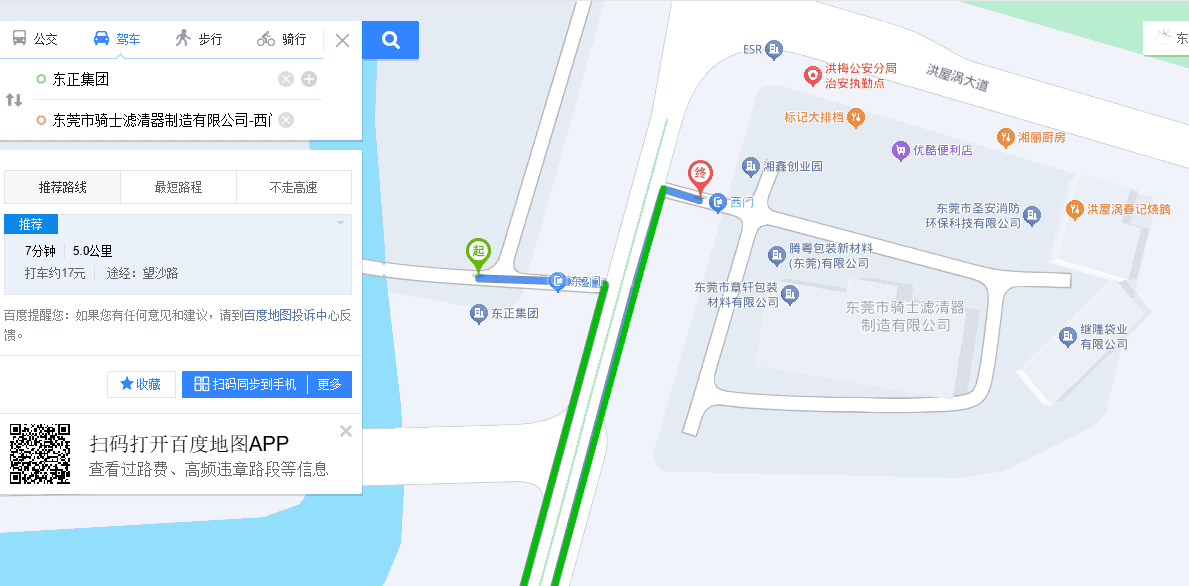Dismiss the 百度地图APP QR banner

[x=346, y=431]
